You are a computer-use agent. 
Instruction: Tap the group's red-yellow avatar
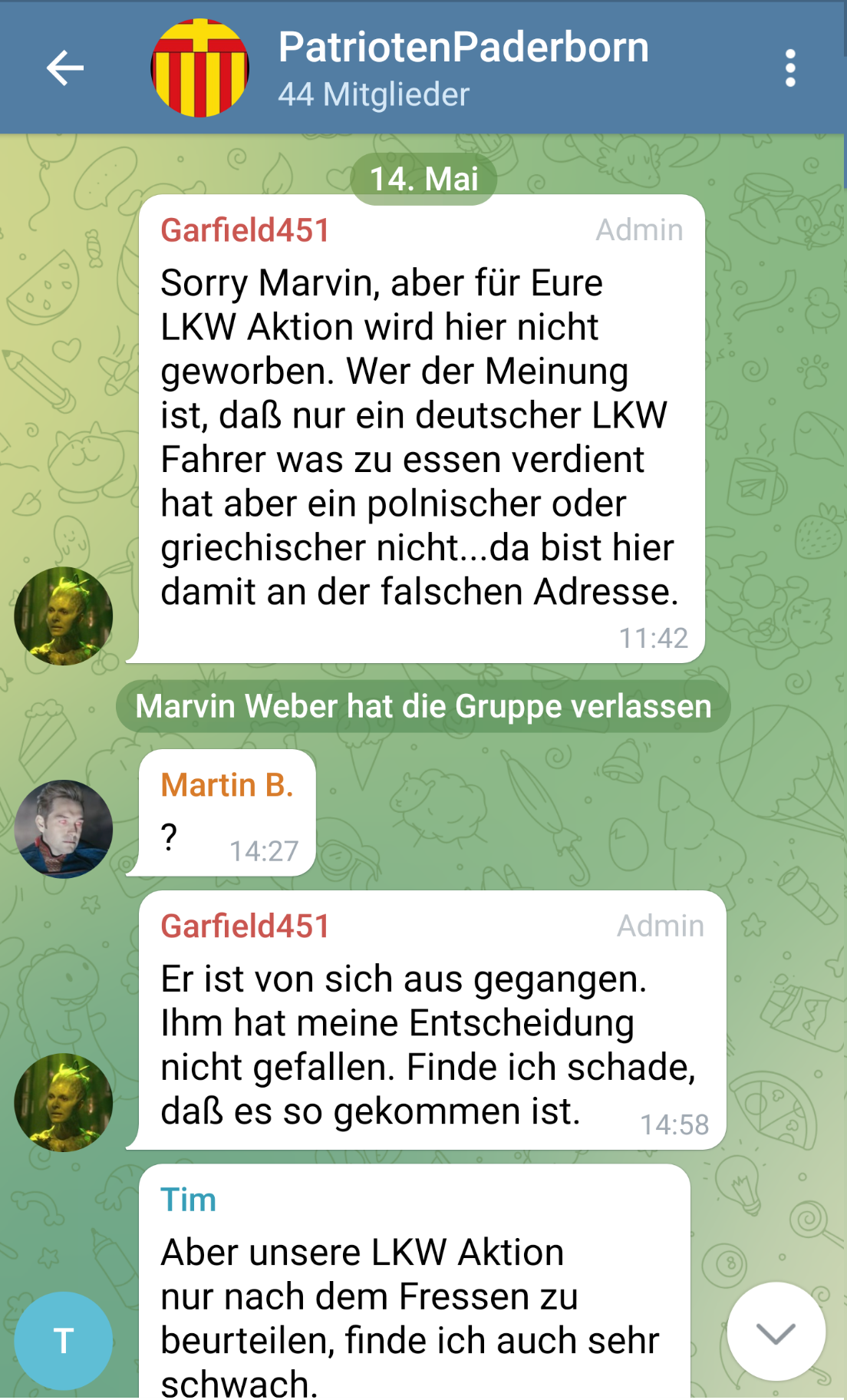tap(200, 68)
